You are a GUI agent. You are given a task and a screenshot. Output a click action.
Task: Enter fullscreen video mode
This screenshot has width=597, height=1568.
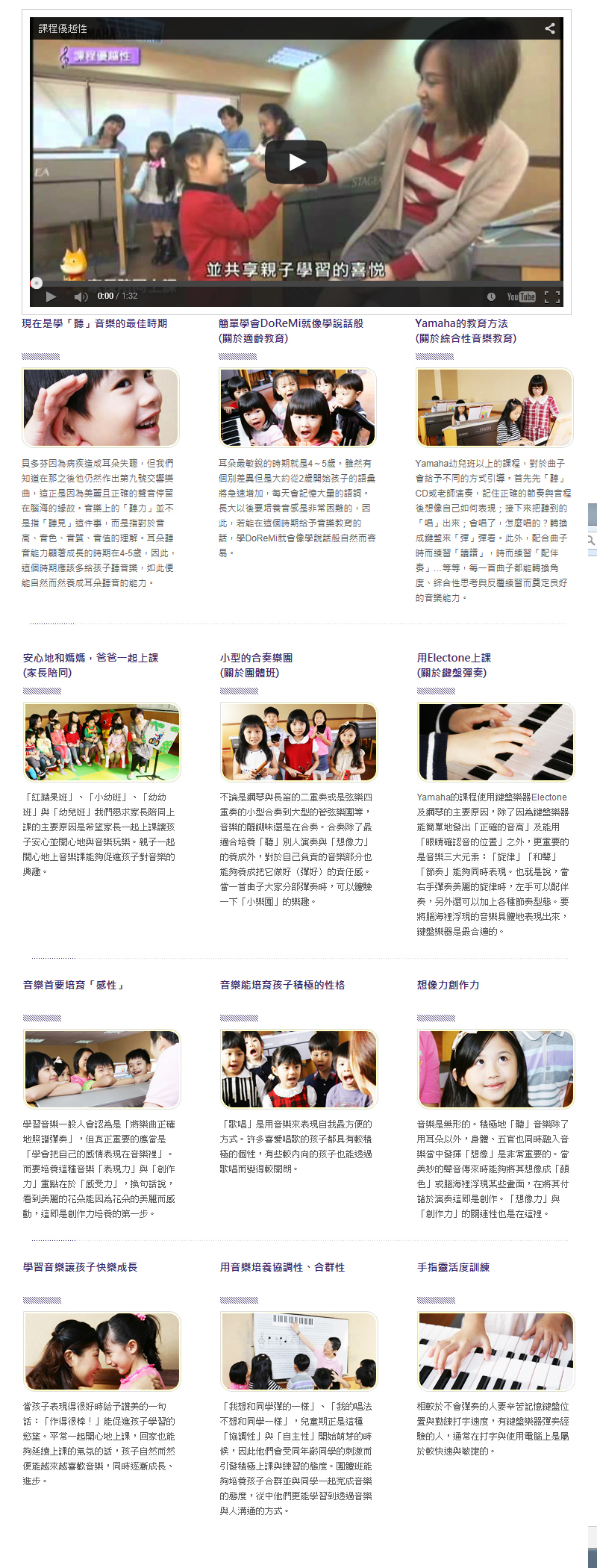pos(552,296)
